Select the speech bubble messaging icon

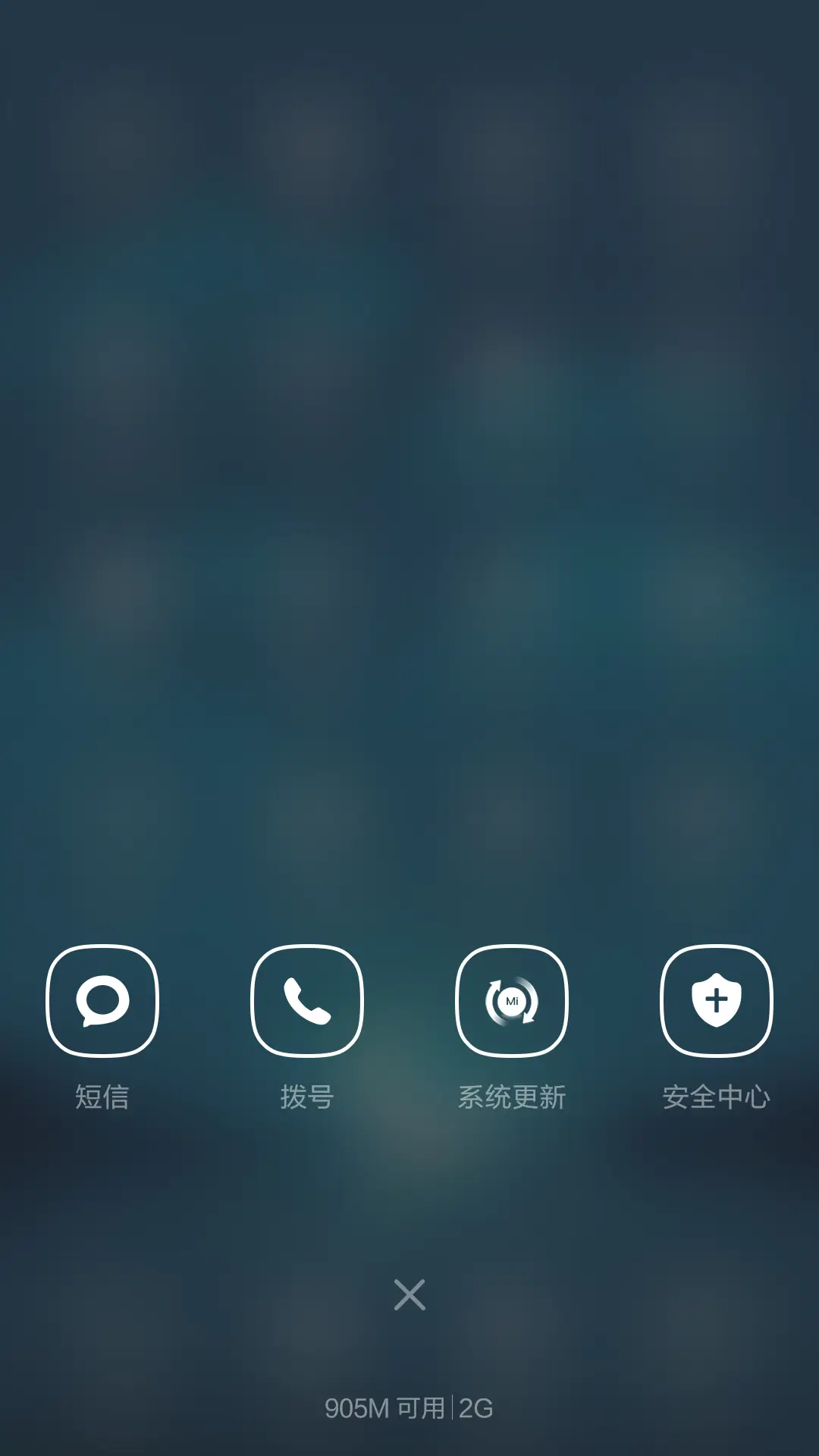coord(103,1001)
